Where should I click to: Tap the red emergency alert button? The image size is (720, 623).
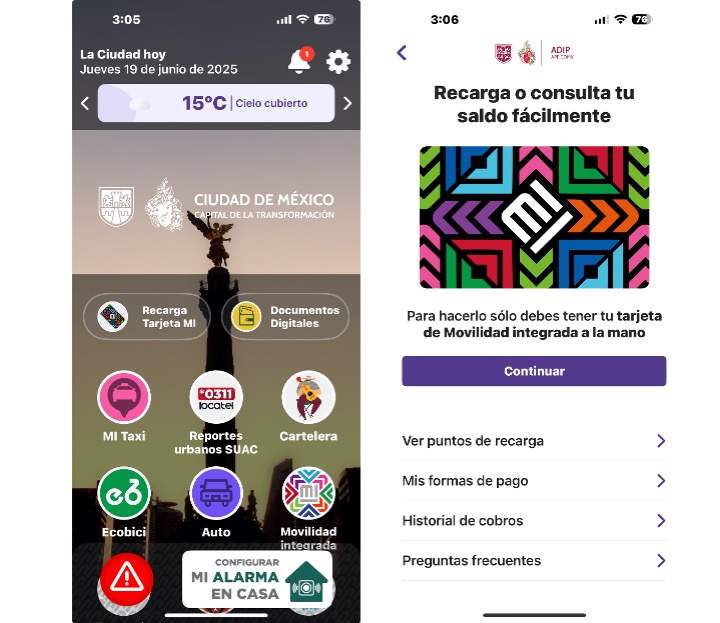[126, 577]
